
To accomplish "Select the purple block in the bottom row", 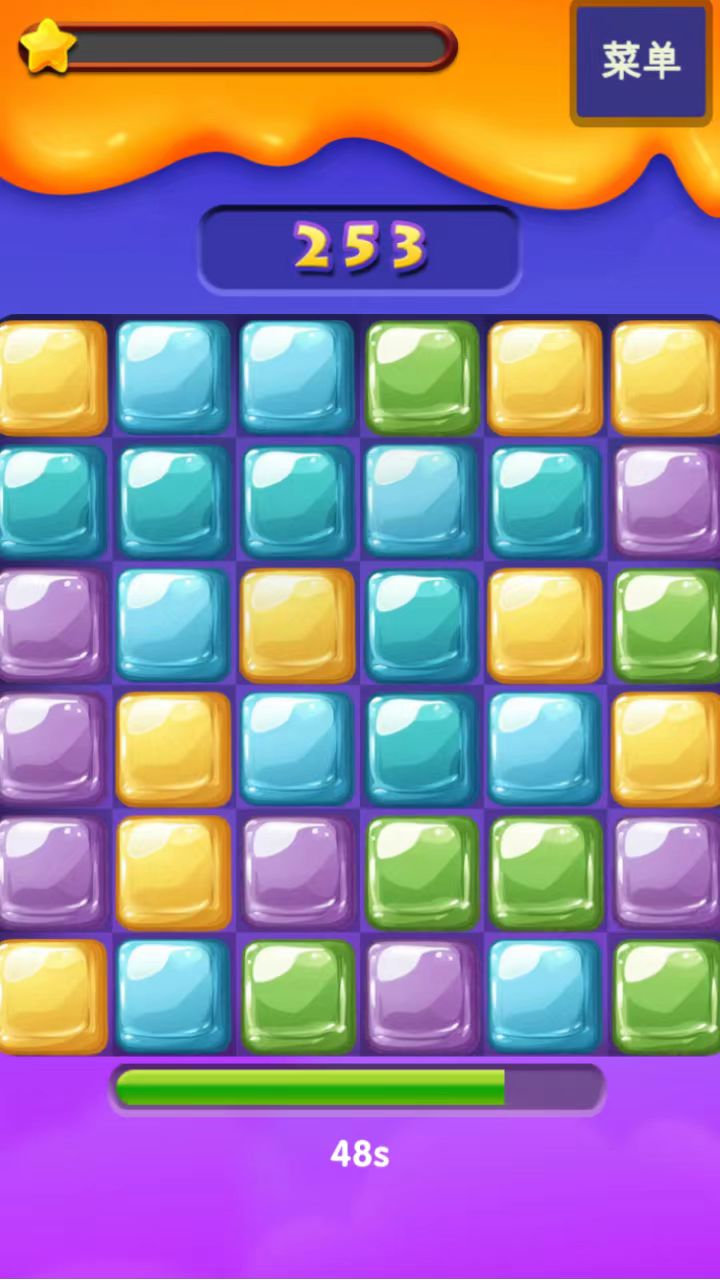I will point(421,996).
